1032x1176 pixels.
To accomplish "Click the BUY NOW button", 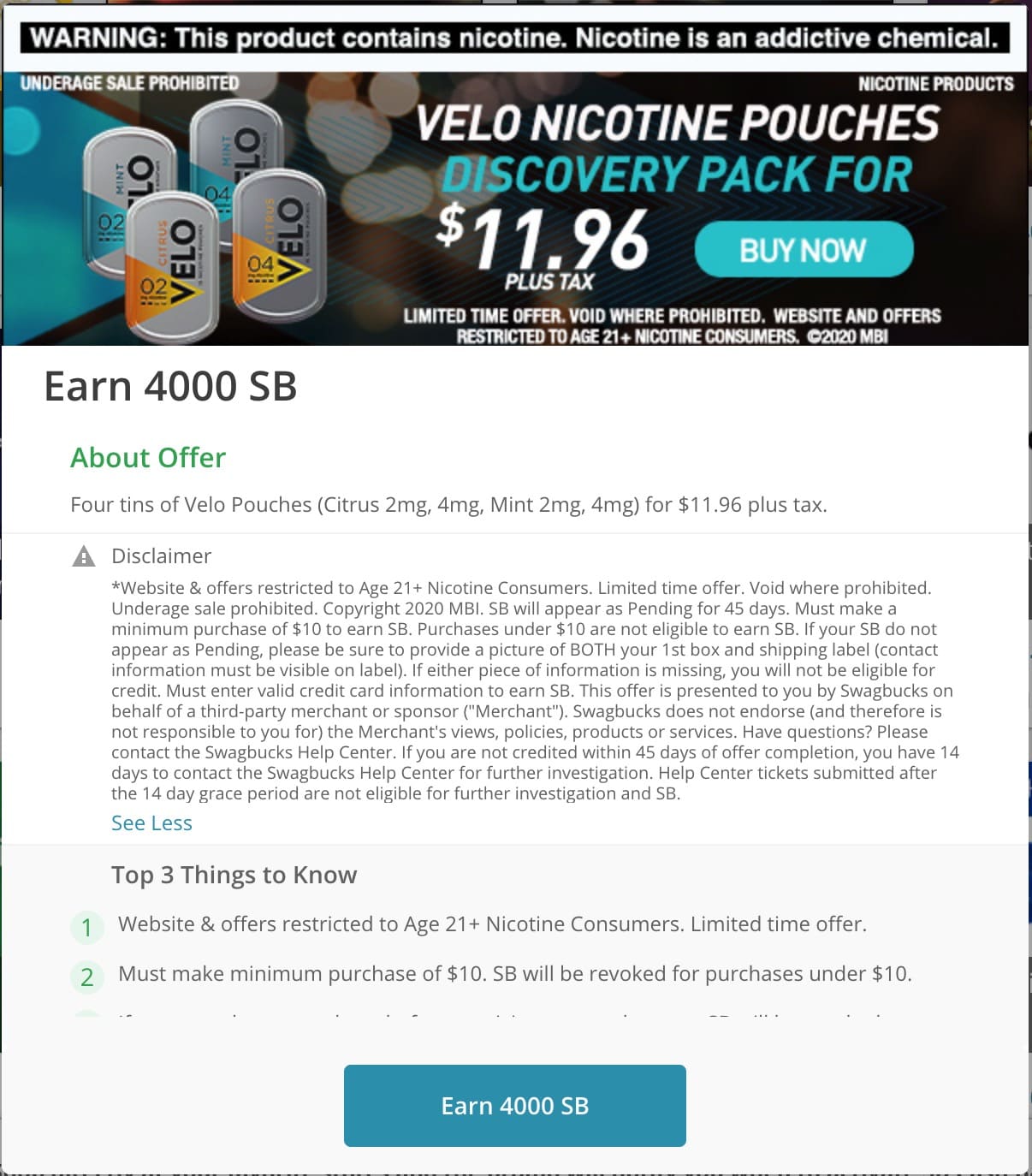I will pyautogui.click(x=803, y=249).
